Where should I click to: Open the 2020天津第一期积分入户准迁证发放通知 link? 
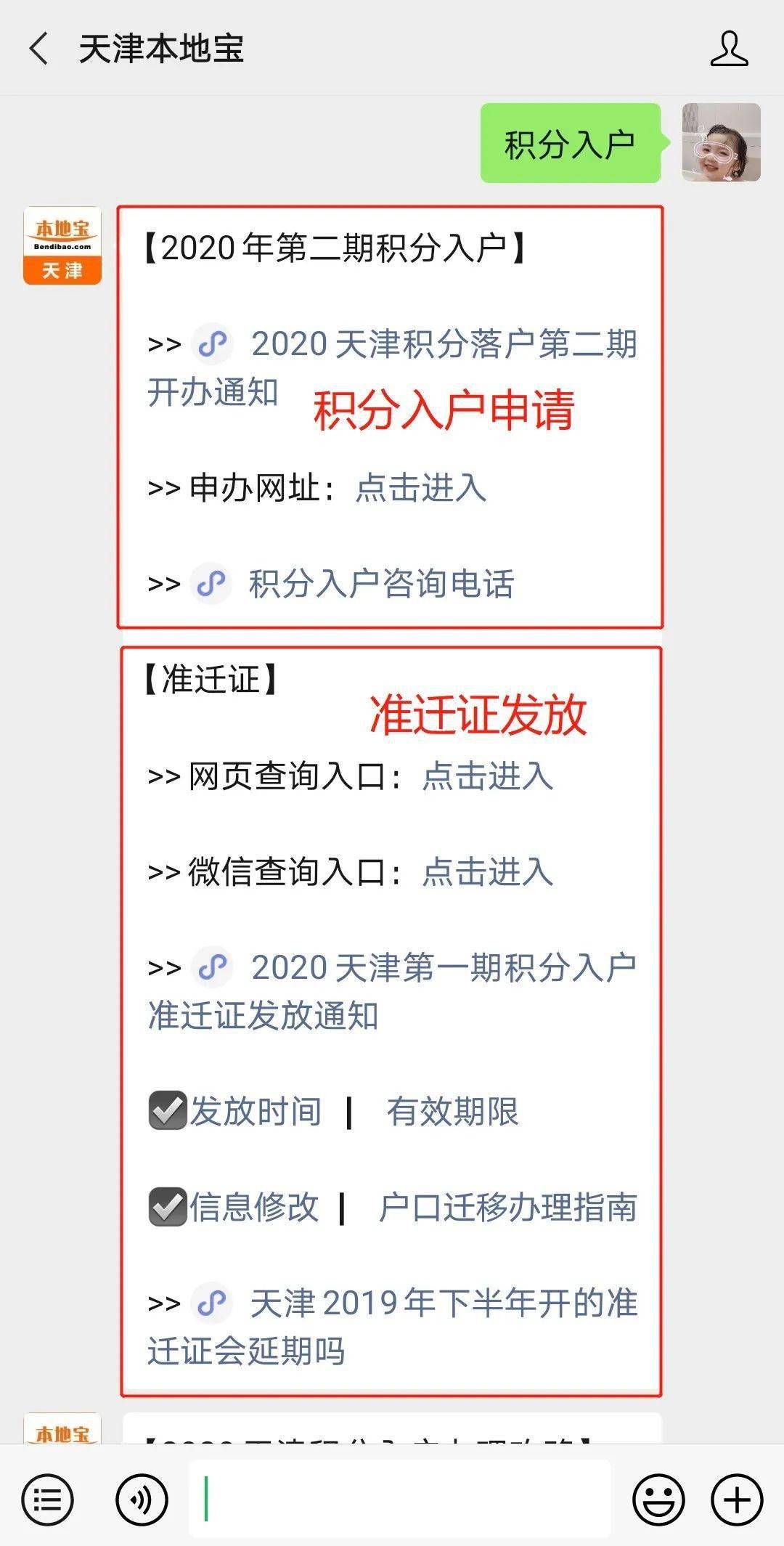point(443,968)
